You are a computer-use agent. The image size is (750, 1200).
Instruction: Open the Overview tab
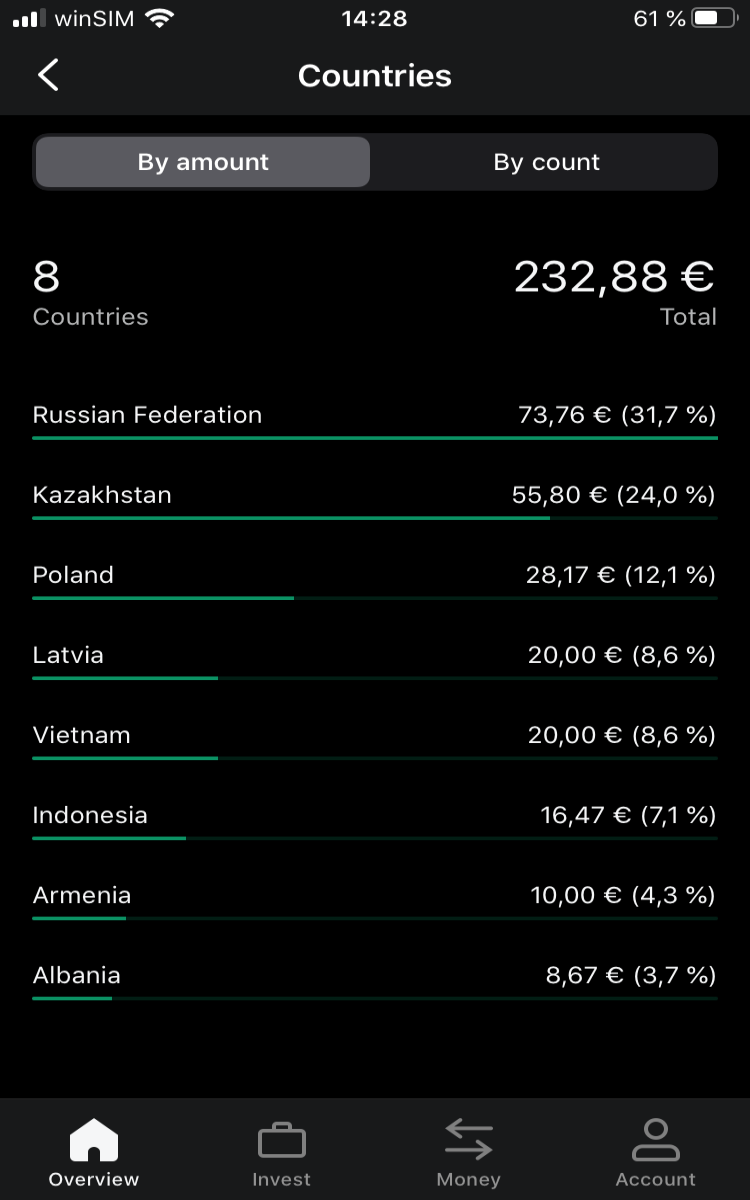coord(94,1153)
